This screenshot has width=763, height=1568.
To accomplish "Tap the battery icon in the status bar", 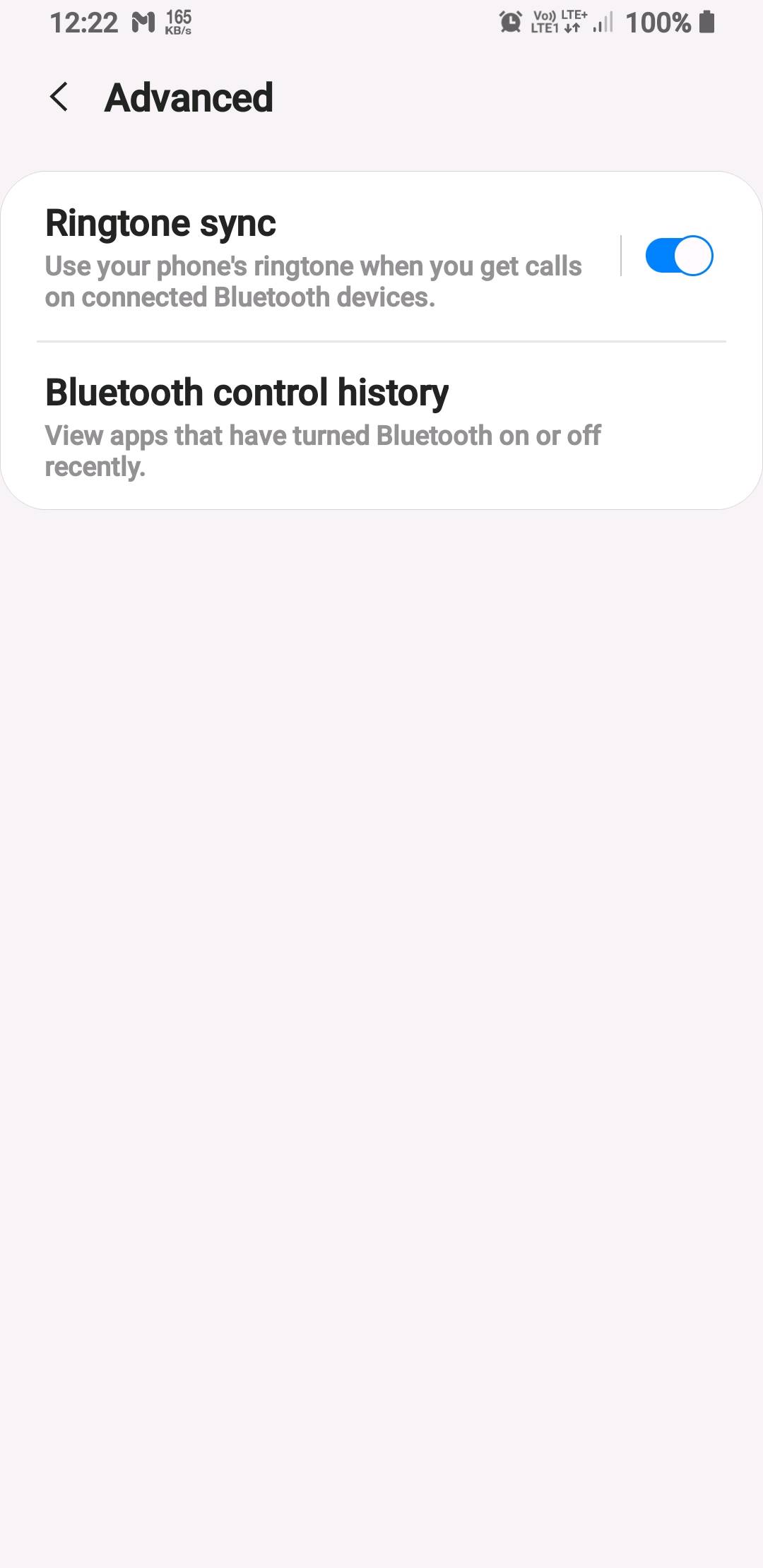I will tap(707, 22).
